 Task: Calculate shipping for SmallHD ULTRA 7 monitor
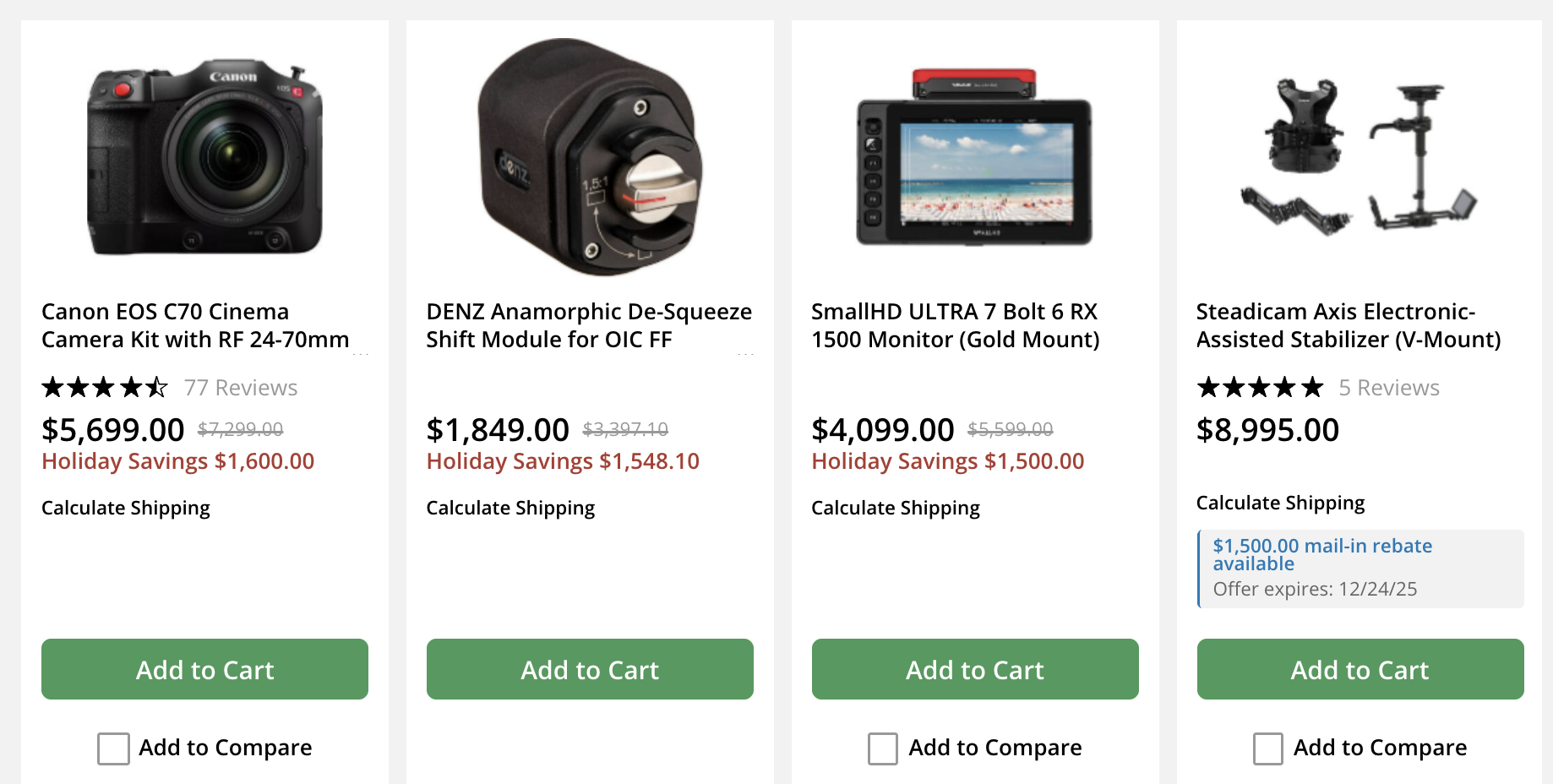896,508
